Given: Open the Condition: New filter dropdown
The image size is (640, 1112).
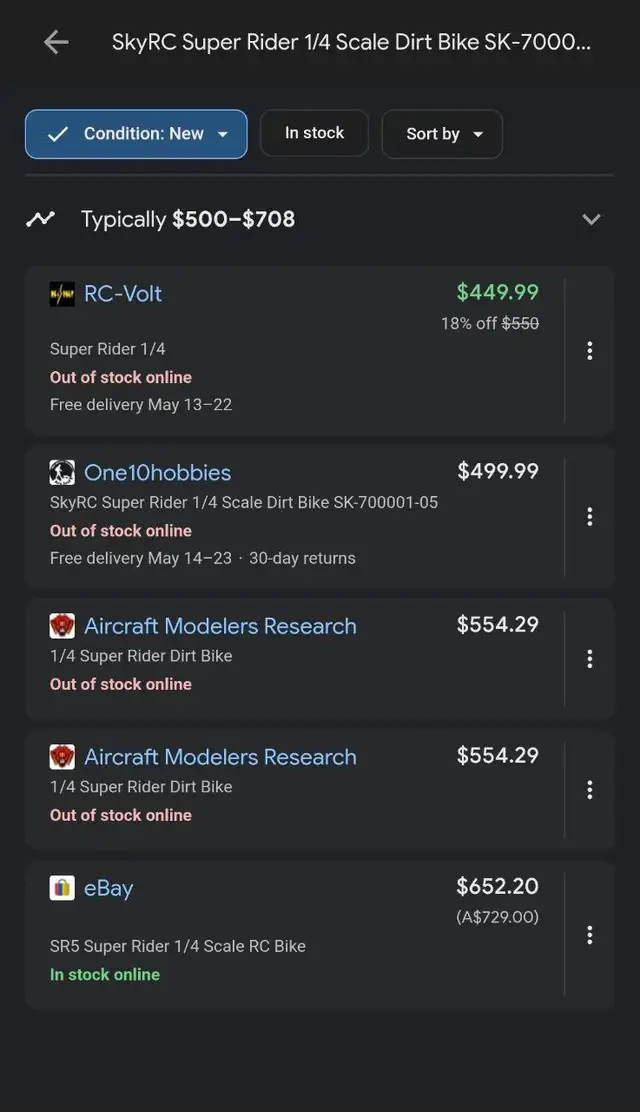Looking at the screenshot, I should pos(136,134).
